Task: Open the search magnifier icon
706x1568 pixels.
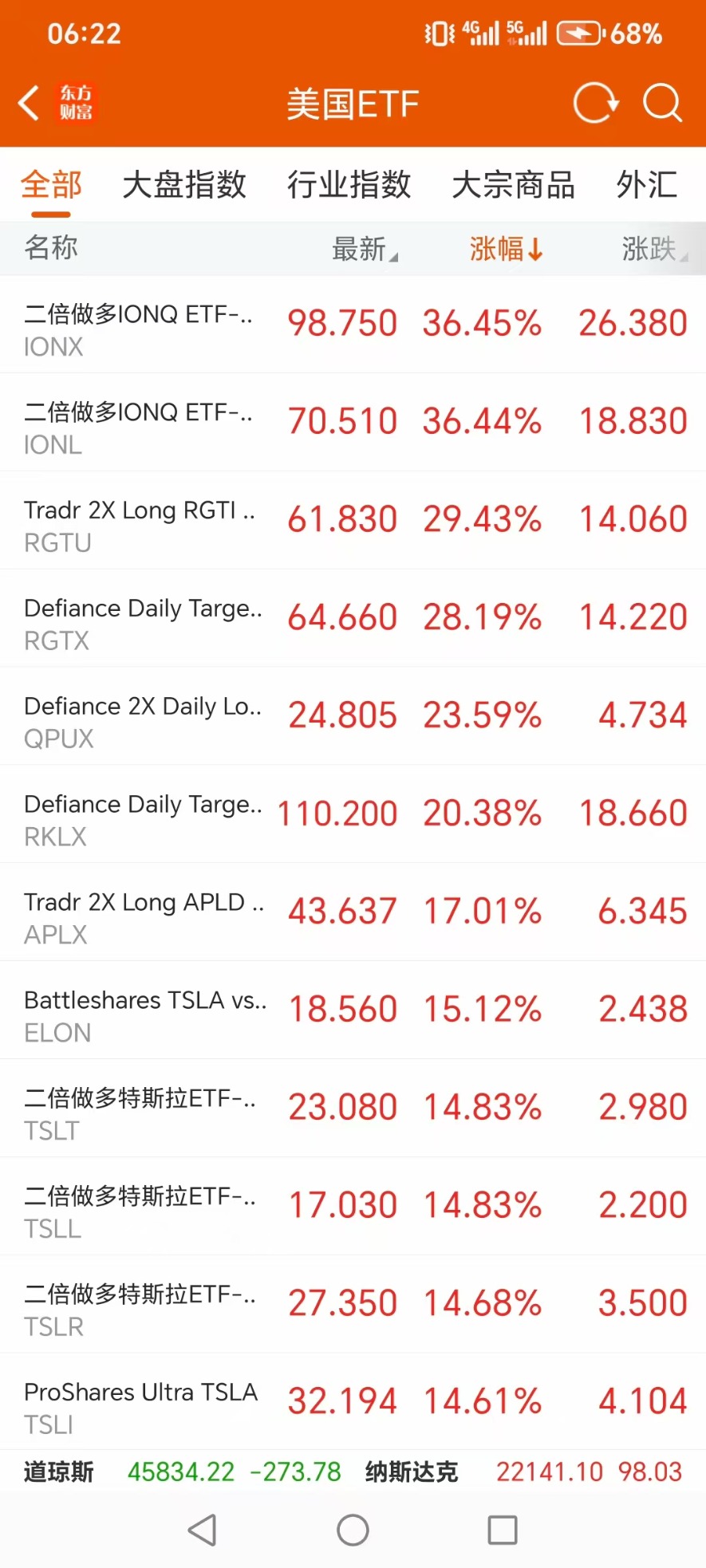Action: click(x=662, y=103)
